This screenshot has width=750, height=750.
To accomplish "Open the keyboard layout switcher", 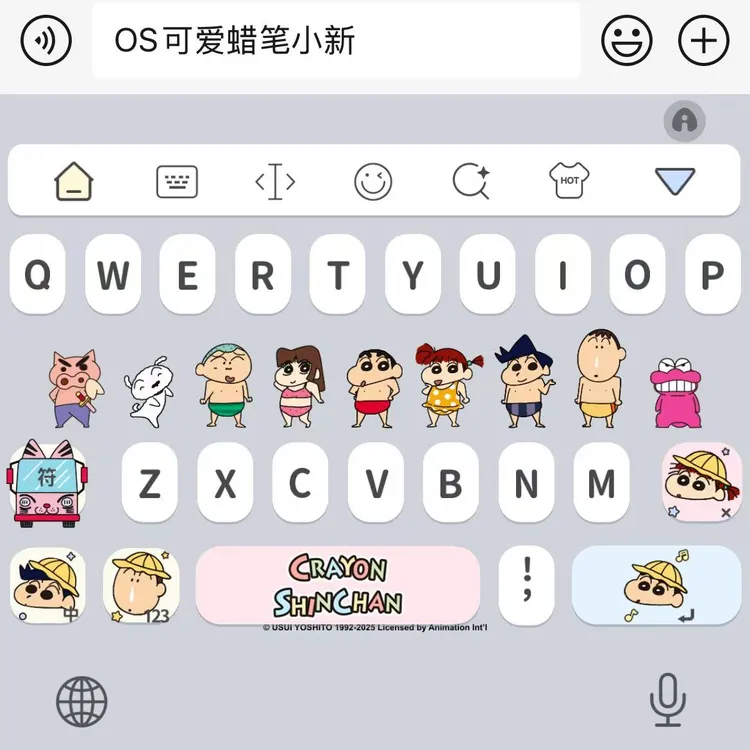I will click(177, 182).
